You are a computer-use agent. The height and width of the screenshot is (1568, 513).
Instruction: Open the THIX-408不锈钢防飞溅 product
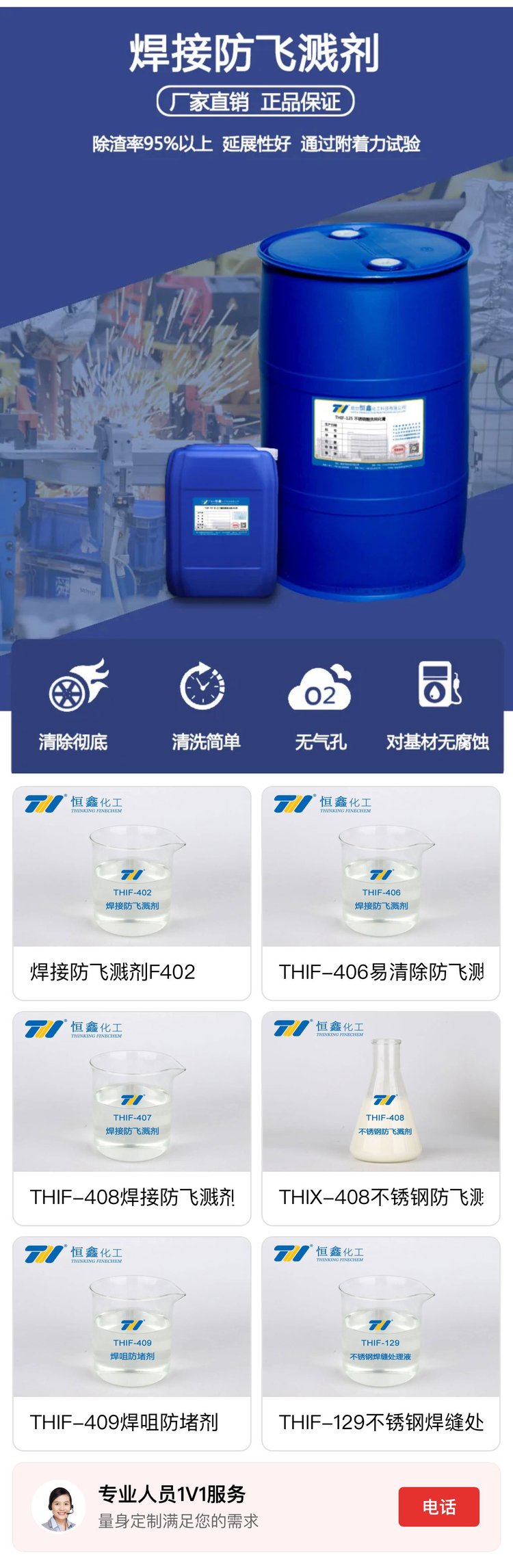tap(381, 1118)
